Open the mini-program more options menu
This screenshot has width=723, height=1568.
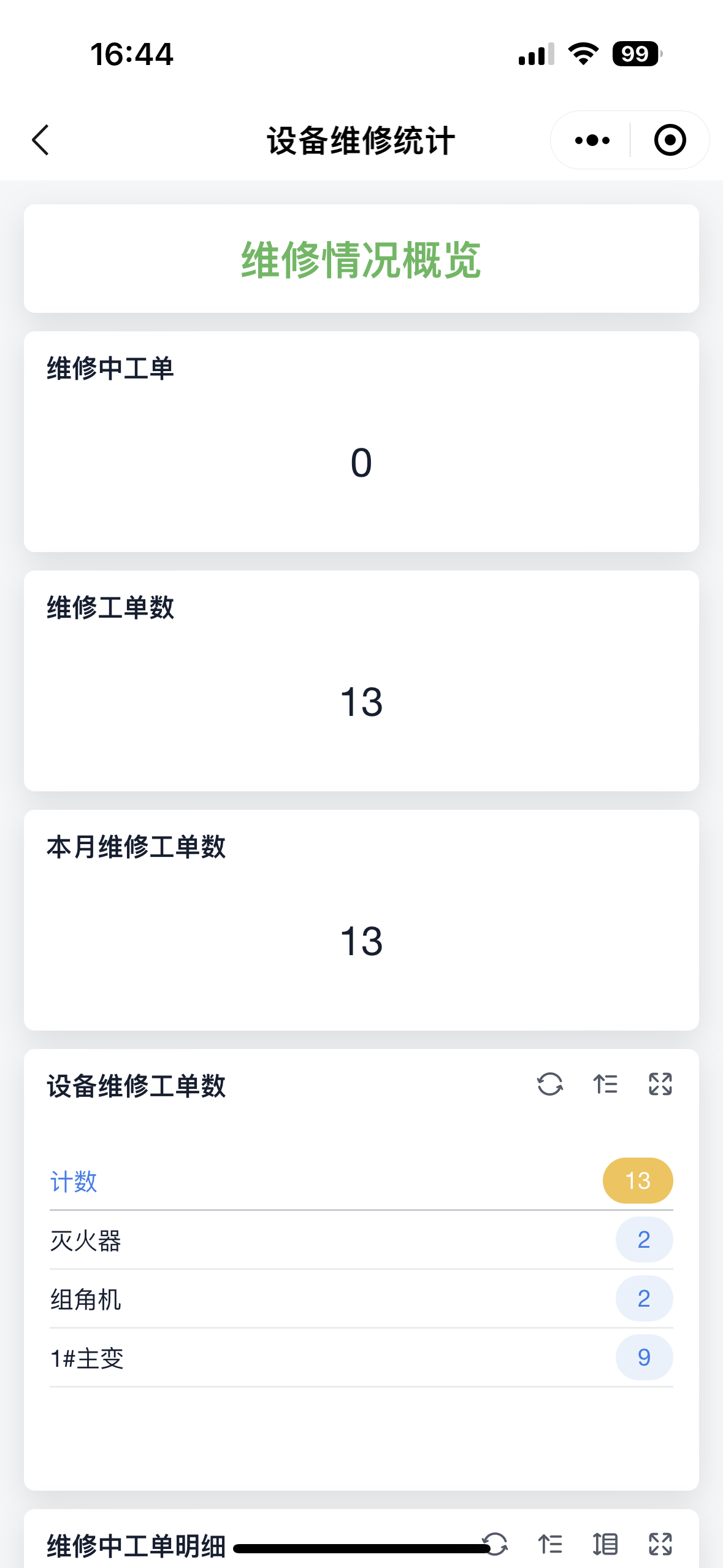tap(591, 140)
